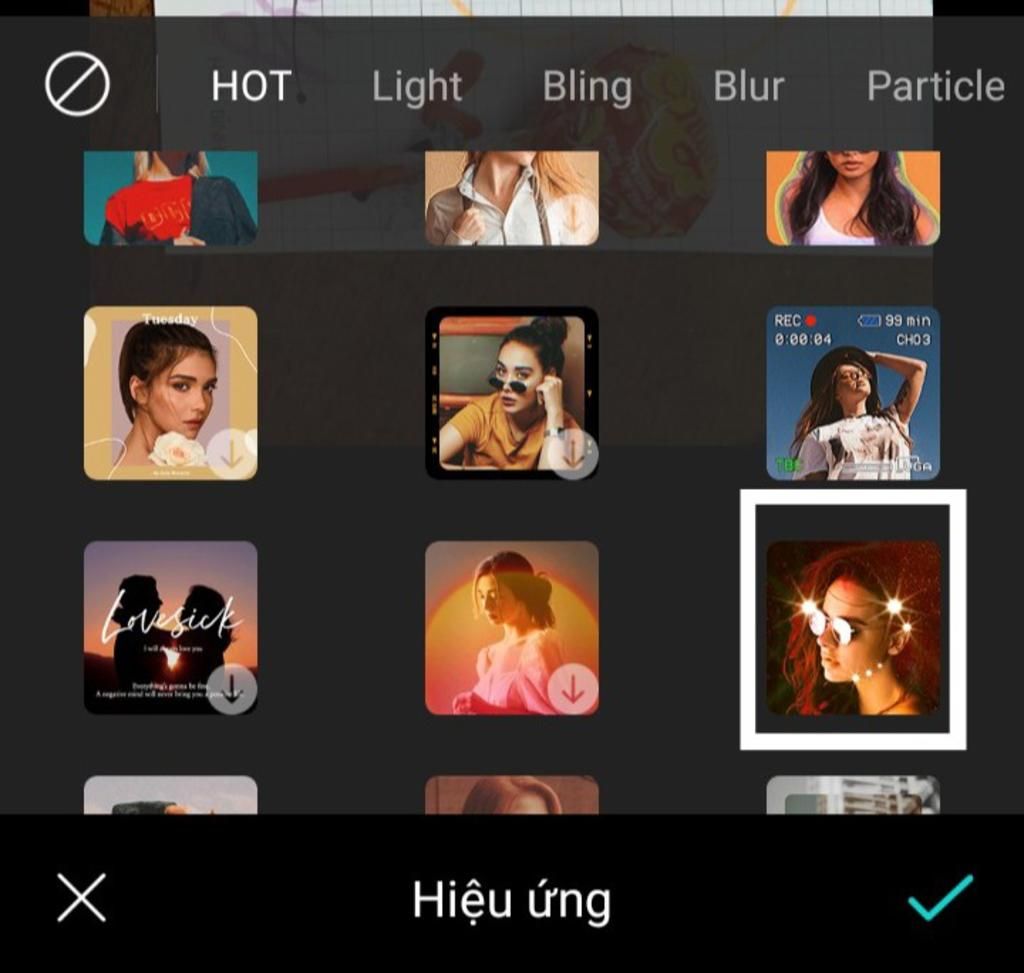This screenshot has width=1024, height=973.
Task: Confirm effect with the teal checkmark
Action: [x=940, y=897]
